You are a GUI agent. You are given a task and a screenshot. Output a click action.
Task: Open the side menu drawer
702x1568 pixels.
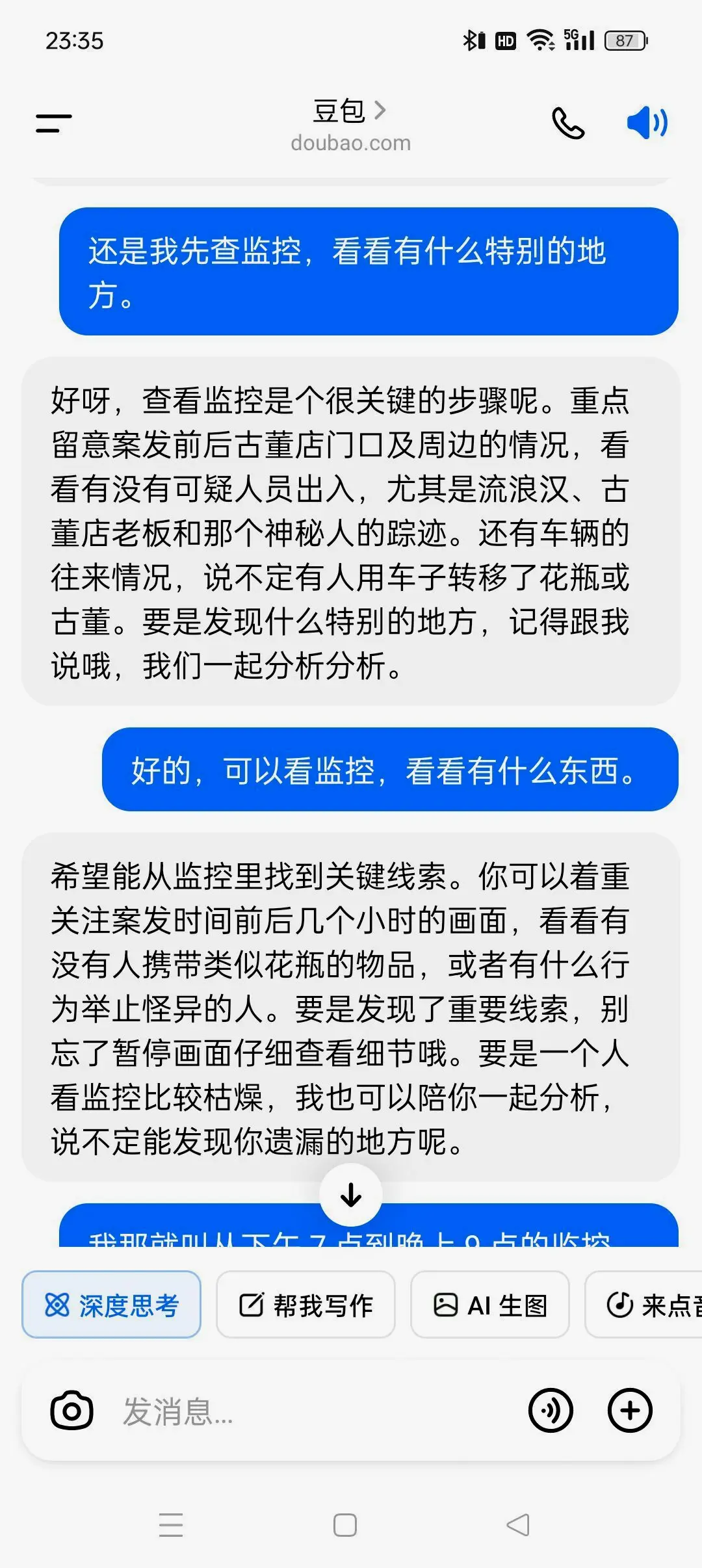coord(53,123)
